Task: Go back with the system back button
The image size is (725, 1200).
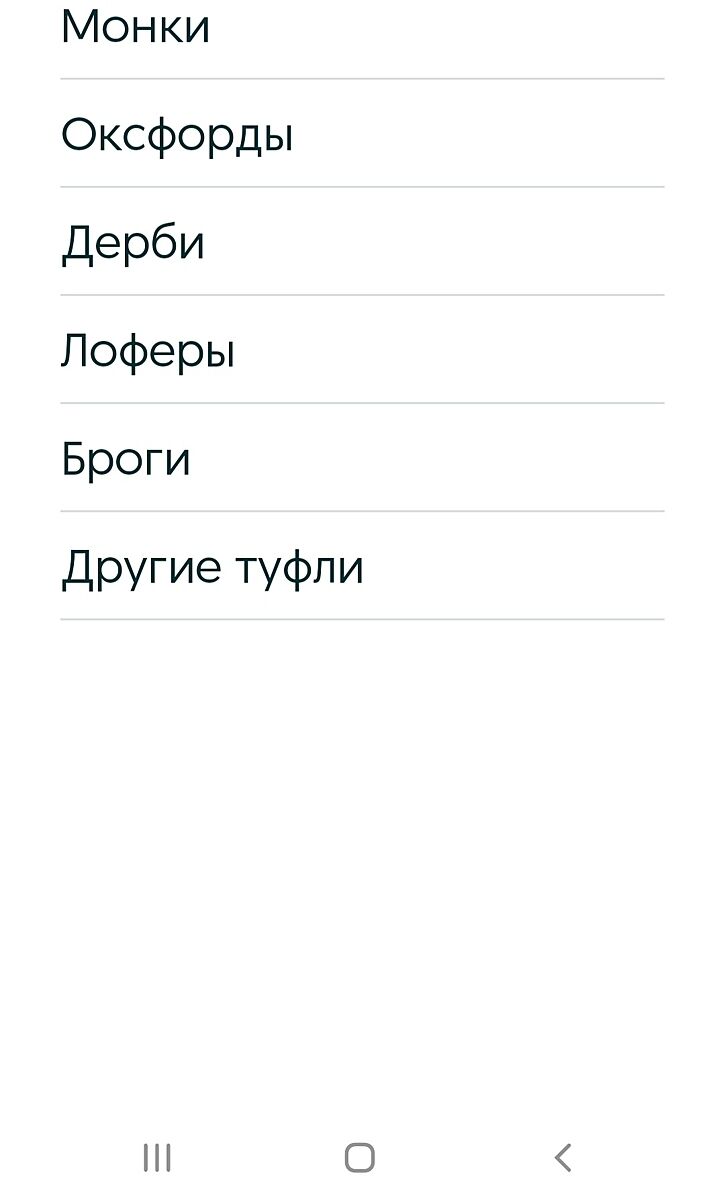Action: [563, 1158]
